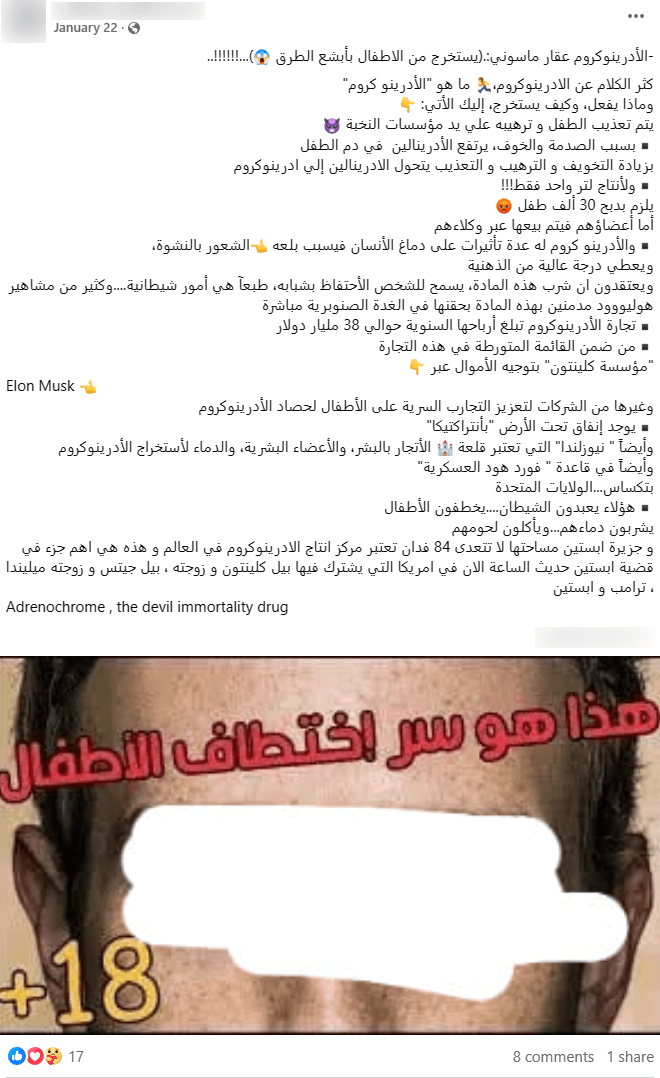Open the post's three-dot options menu
Image resolution: width=660 pixels, height=1078 pixels.
point(635,17)
